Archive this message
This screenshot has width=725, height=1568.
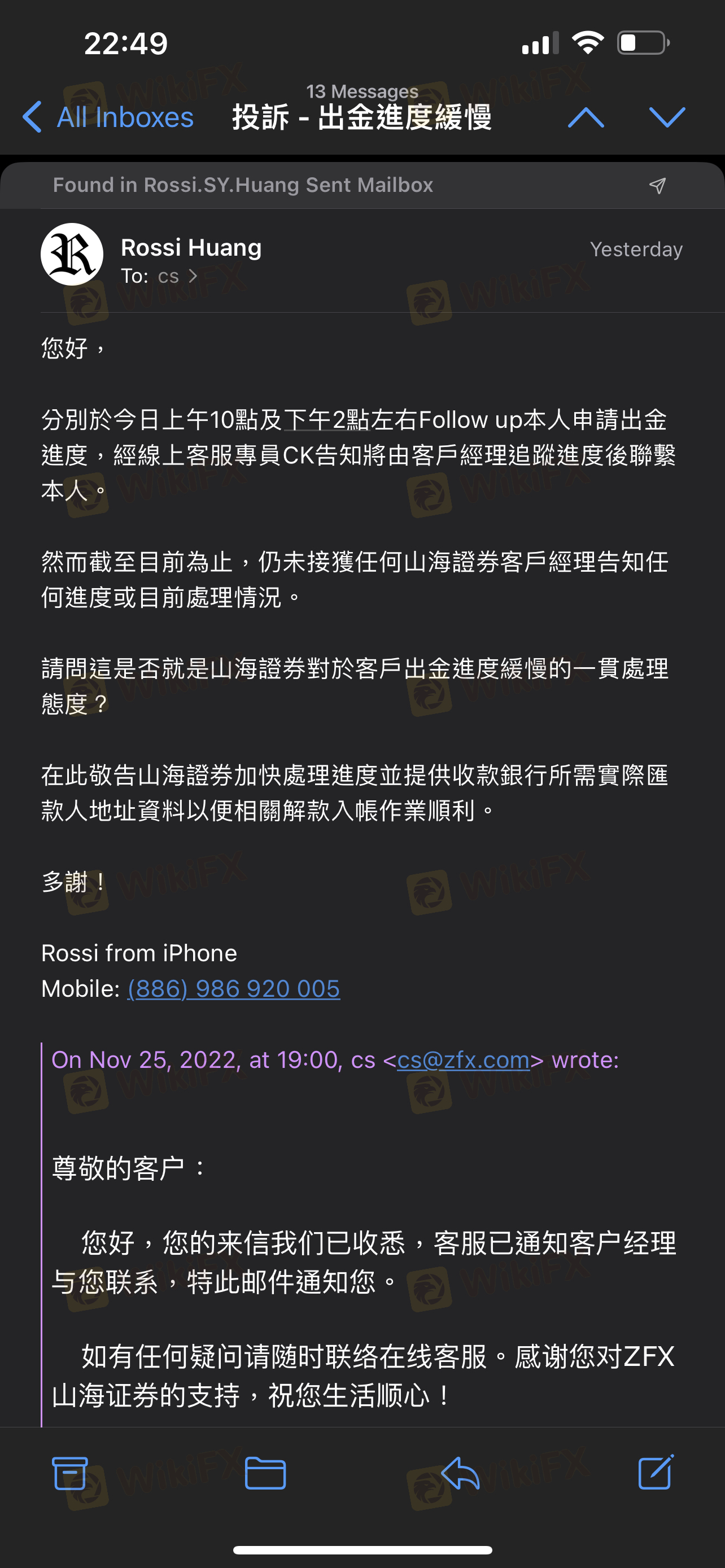70,1473
